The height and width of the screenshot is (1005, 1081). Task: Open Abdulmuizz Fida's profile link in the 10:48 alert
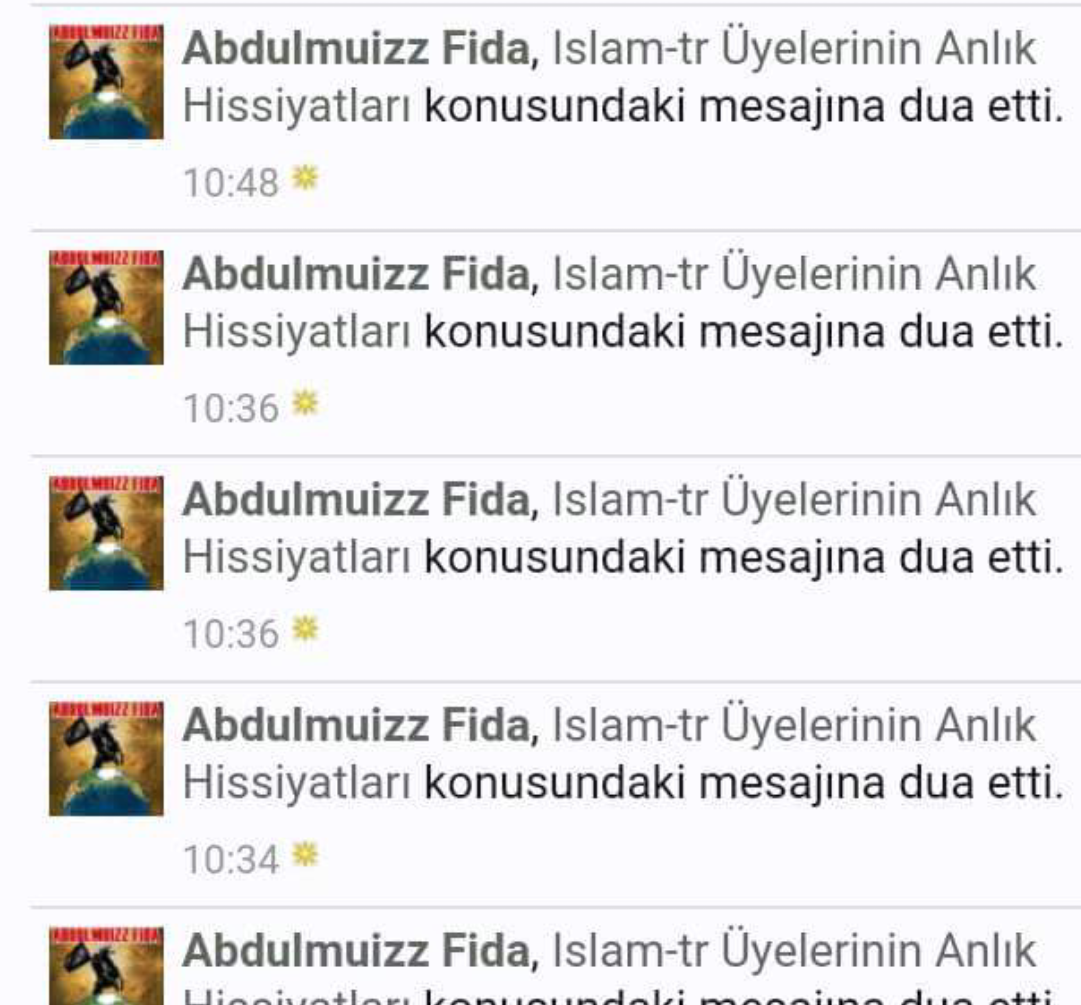[359, 48]
